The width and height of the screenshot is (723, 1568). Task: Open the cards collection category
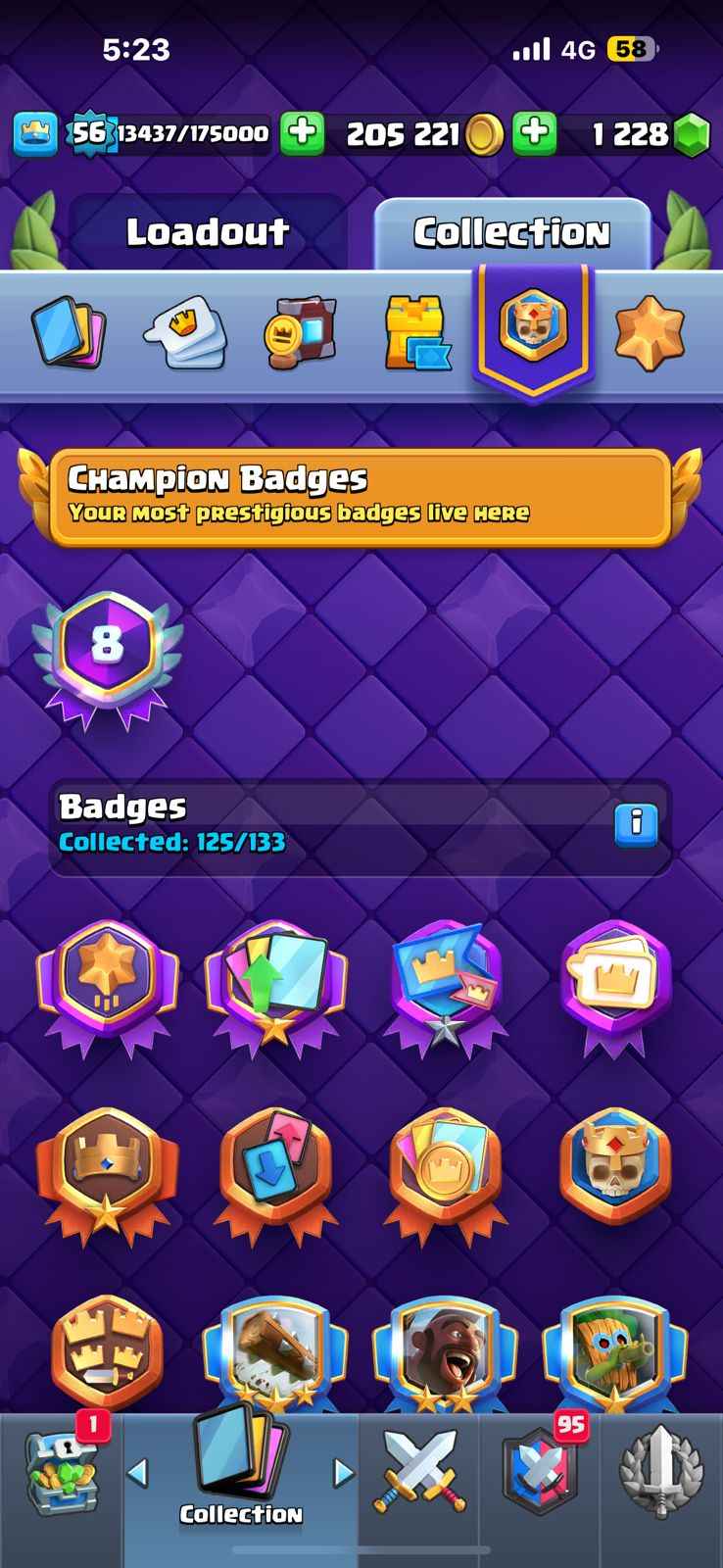coord(68,331)
